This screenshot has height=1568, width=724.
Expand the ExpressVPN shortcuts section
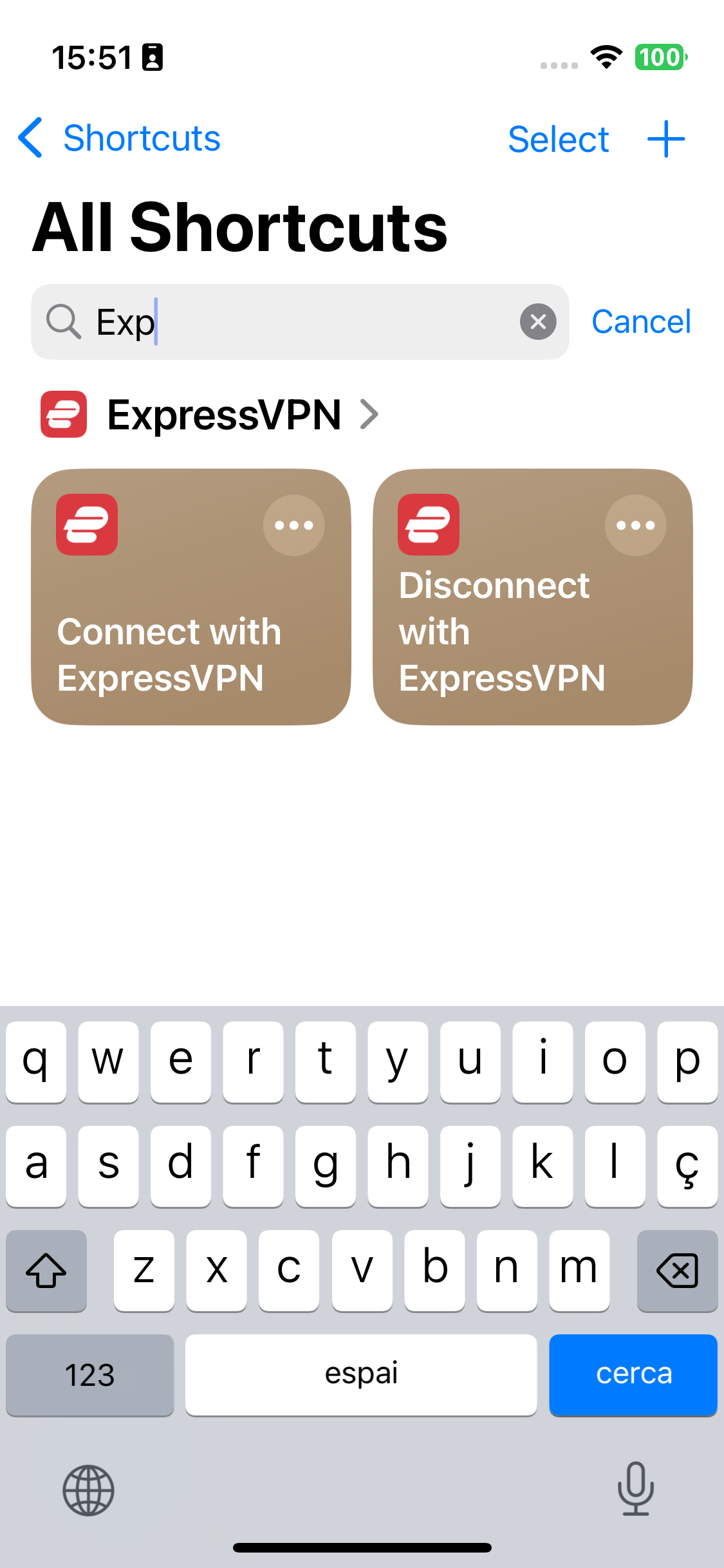click(x=370, y=414)
